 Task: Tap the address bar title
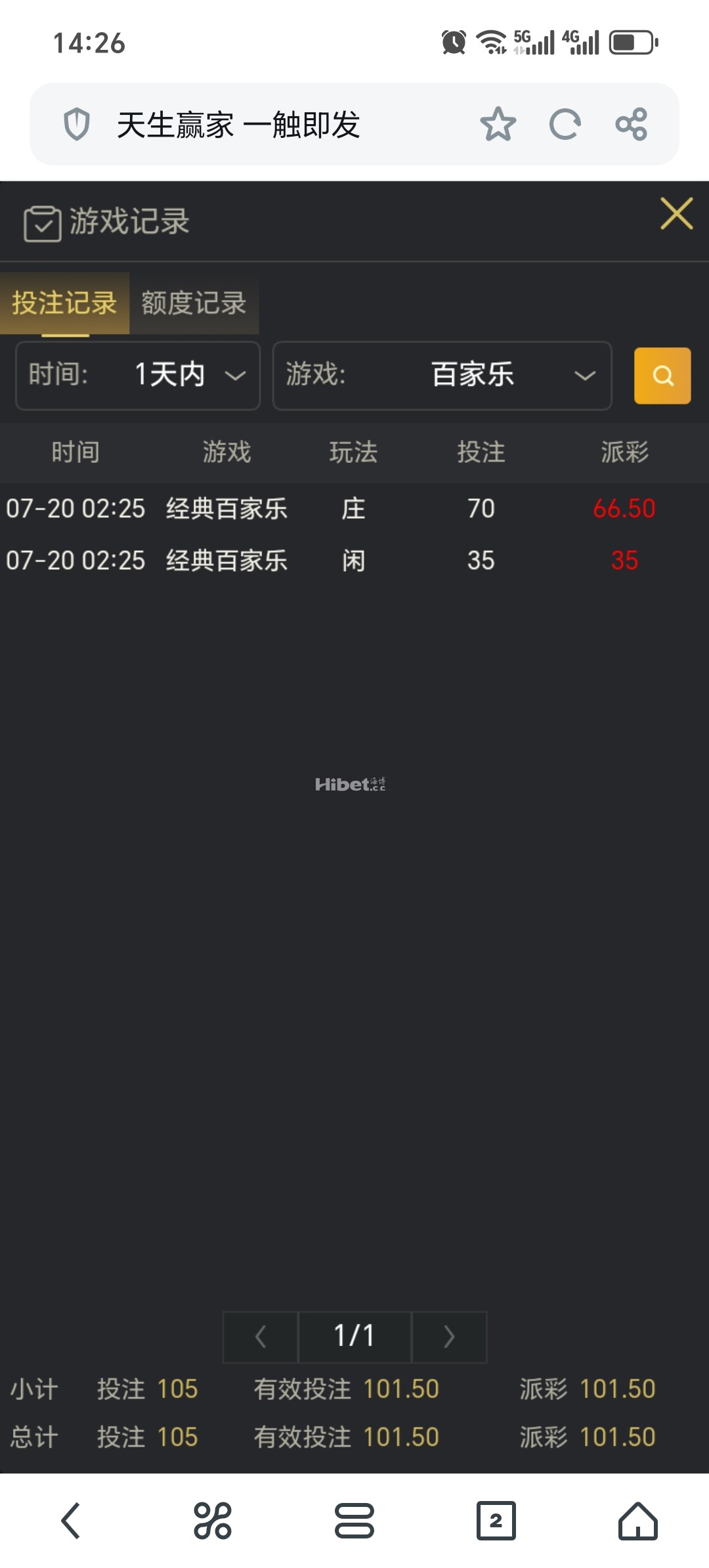click(x=238, y=124)
